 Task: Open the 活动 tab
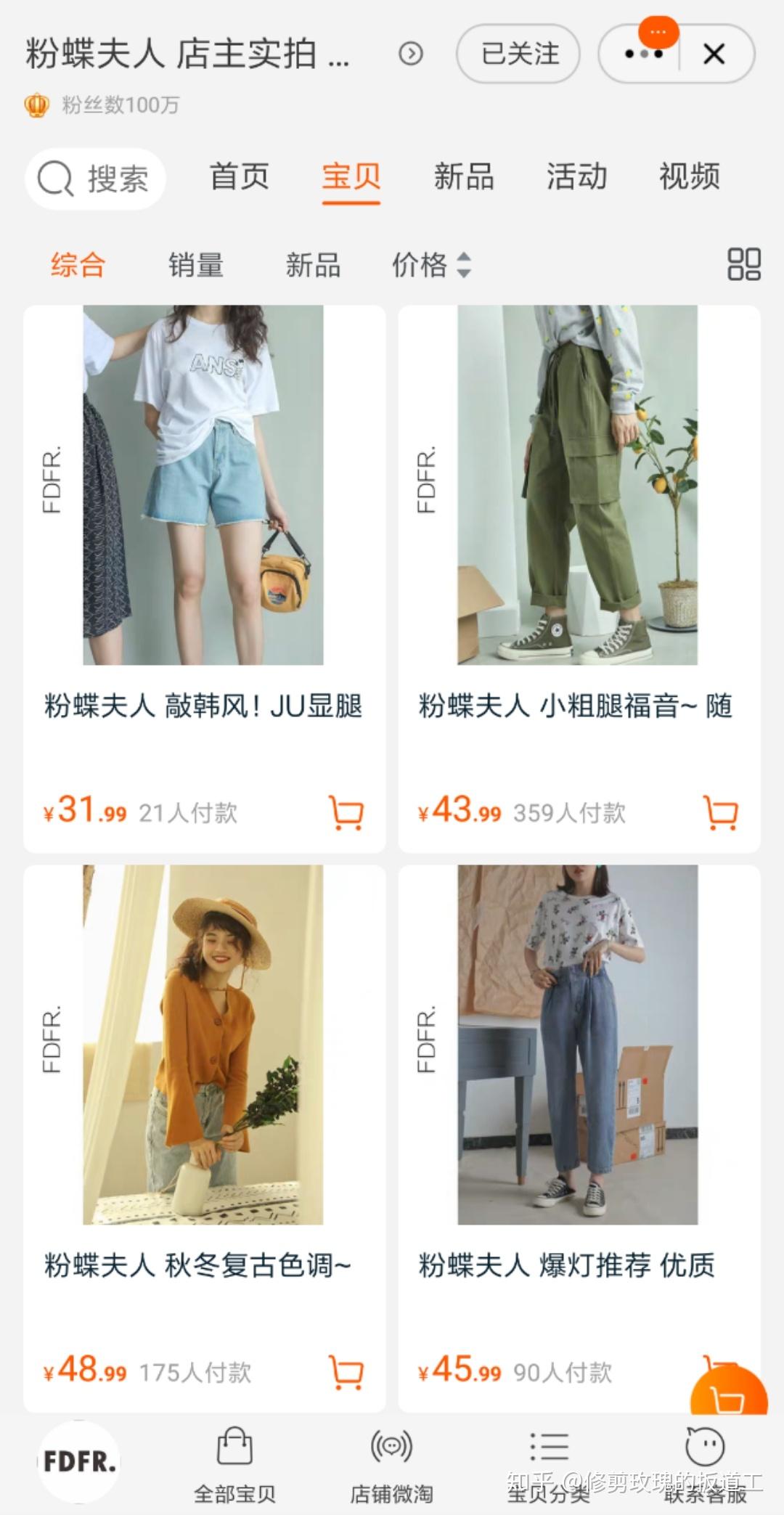(x=576, y=177)
